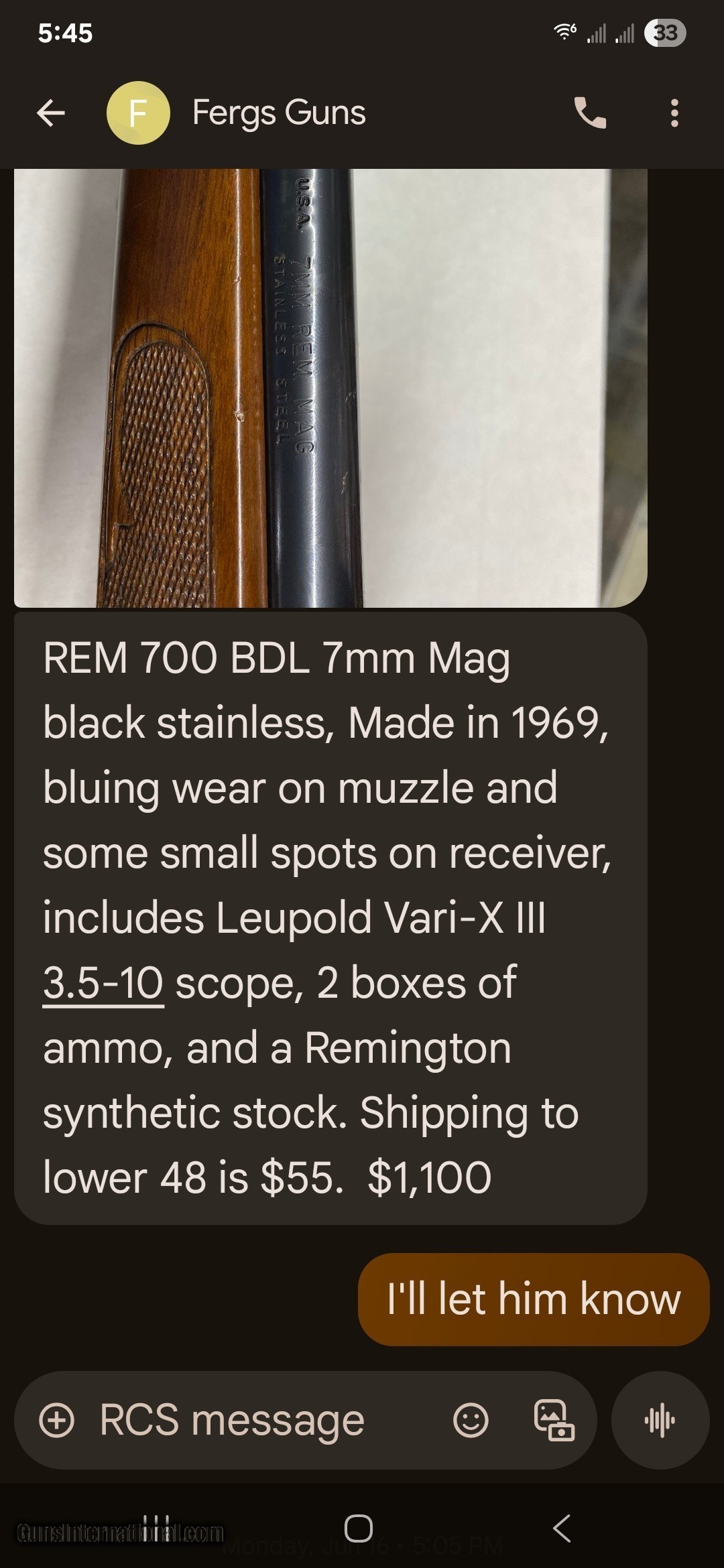The height and width of the screenshot is (1568, 724).
Task: Attach a photo from gallery
Action: tap(554, 1420)
